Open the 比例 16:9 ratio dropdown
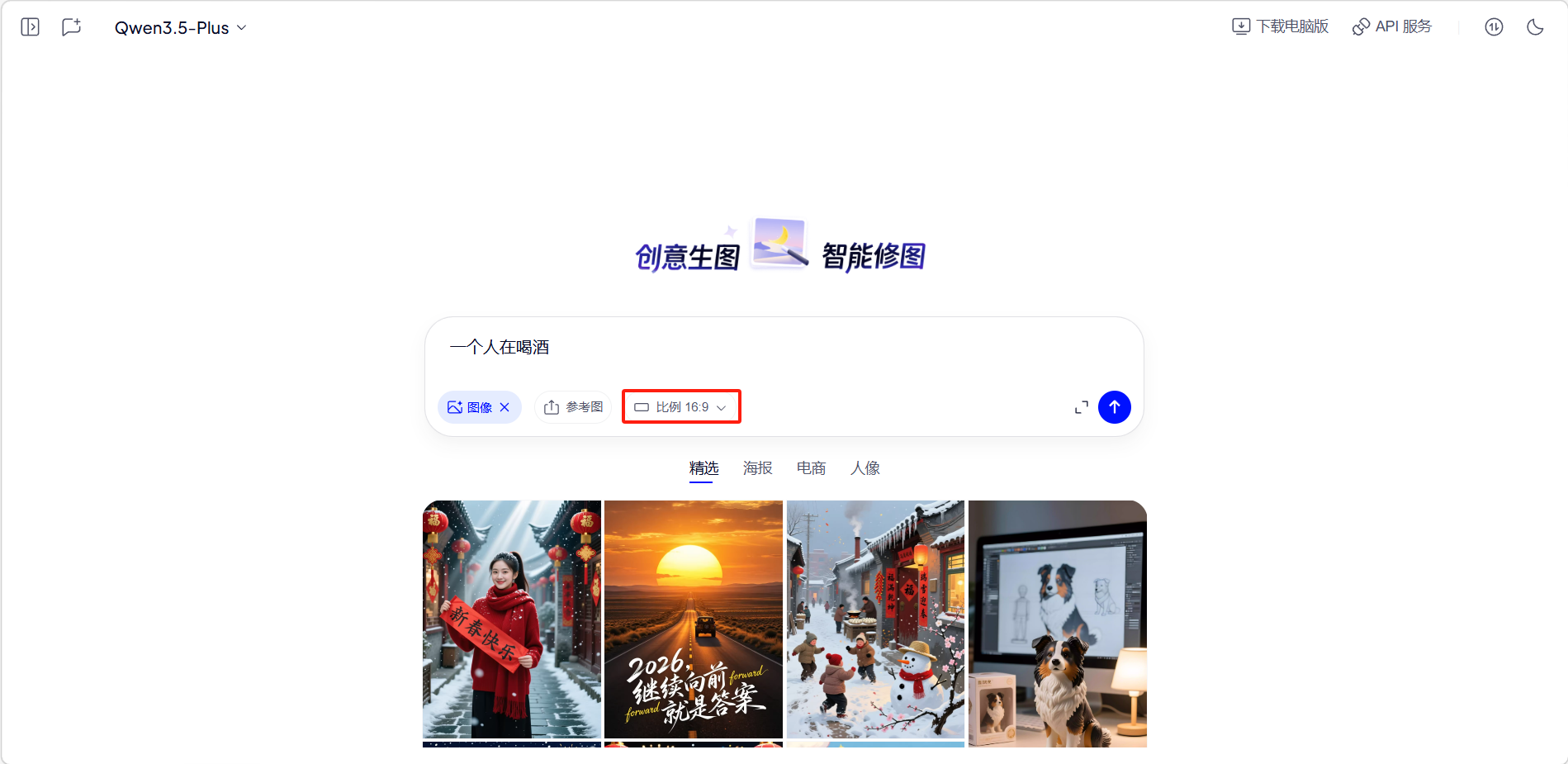1568x764 pixels. coord(681,407)
